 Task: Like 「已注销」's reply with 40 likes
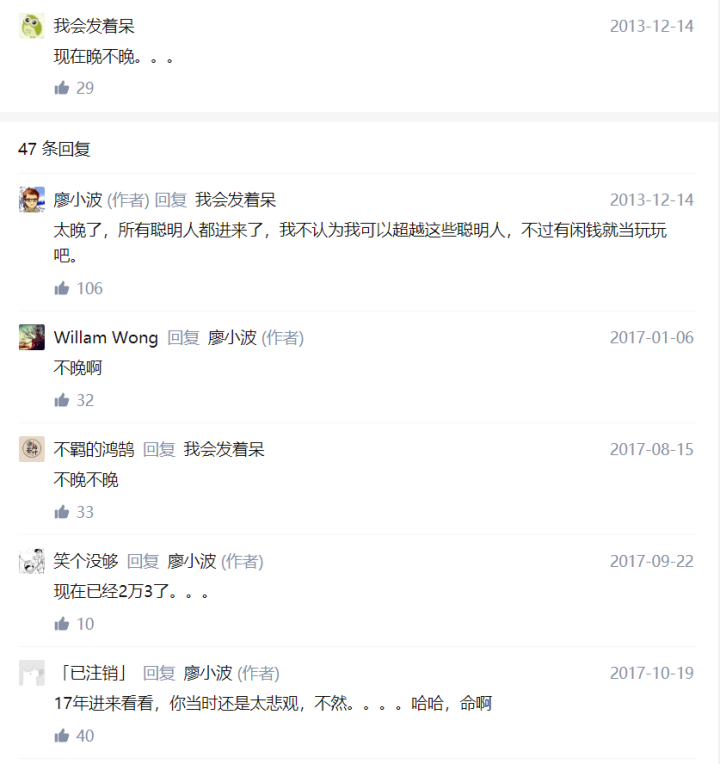tap(62, 736)
